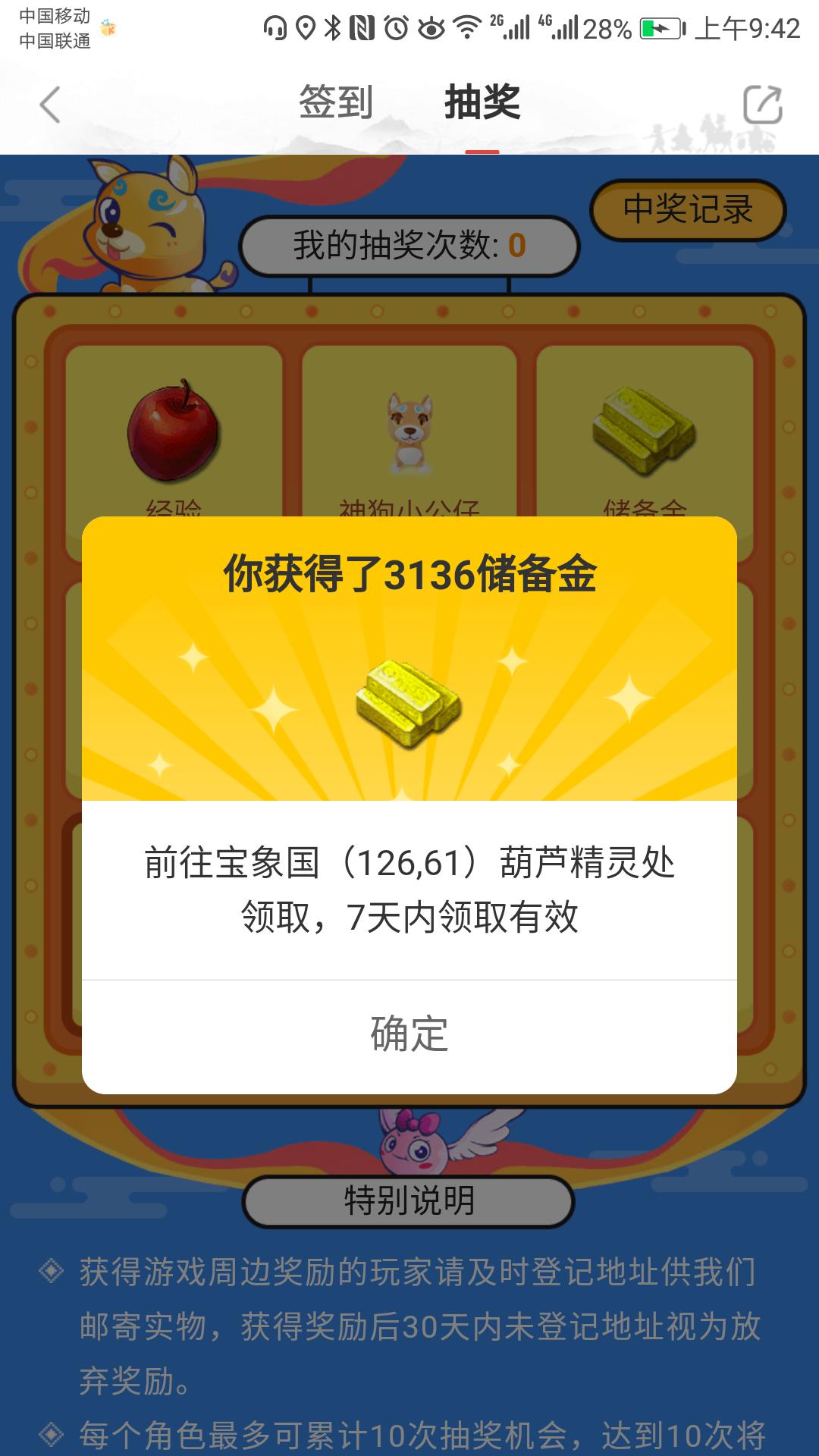The height and width of the screenshot is (1456, 819).
Task: Switch to the 签到 tab
Action: point(336,102)
